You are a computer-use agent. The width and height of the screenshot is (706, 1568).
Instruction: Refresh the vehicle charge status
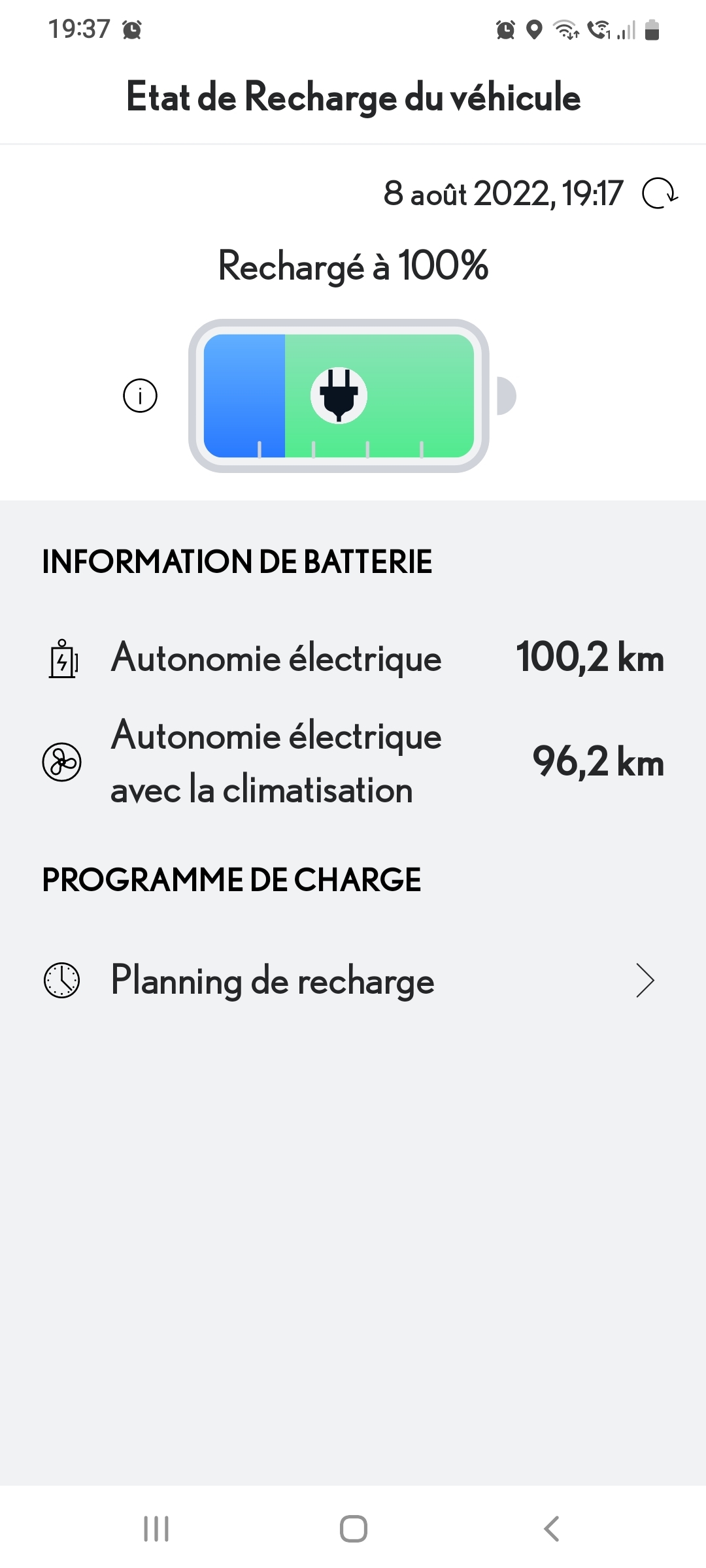pos(660,193)
